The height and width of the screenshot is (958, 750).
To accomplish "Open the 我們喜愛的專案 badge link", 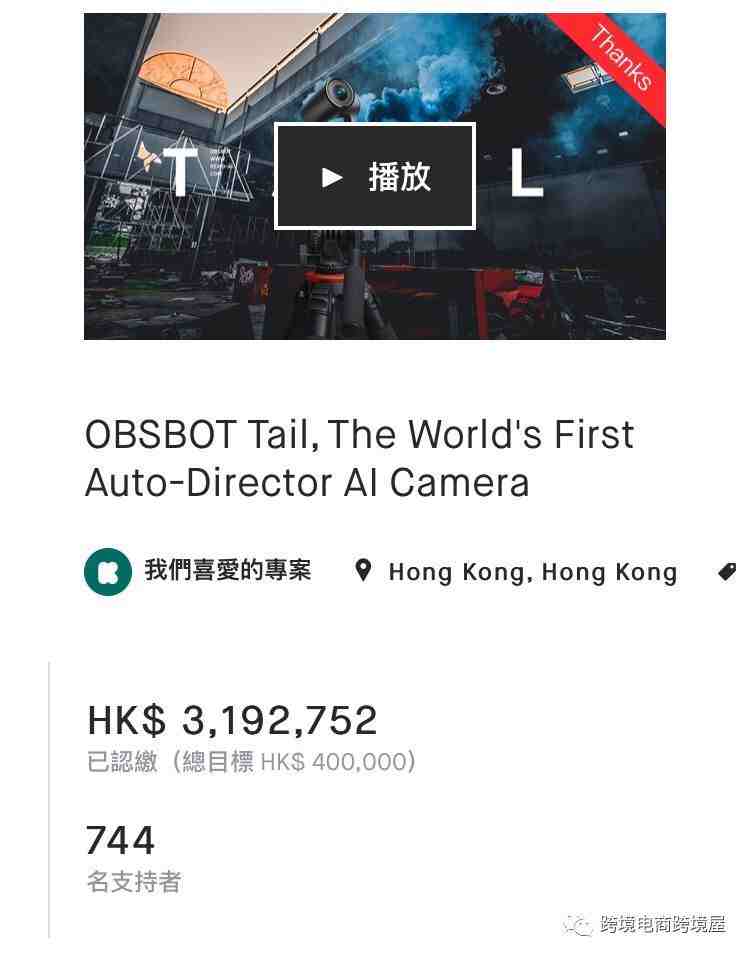I will point(226,571).
